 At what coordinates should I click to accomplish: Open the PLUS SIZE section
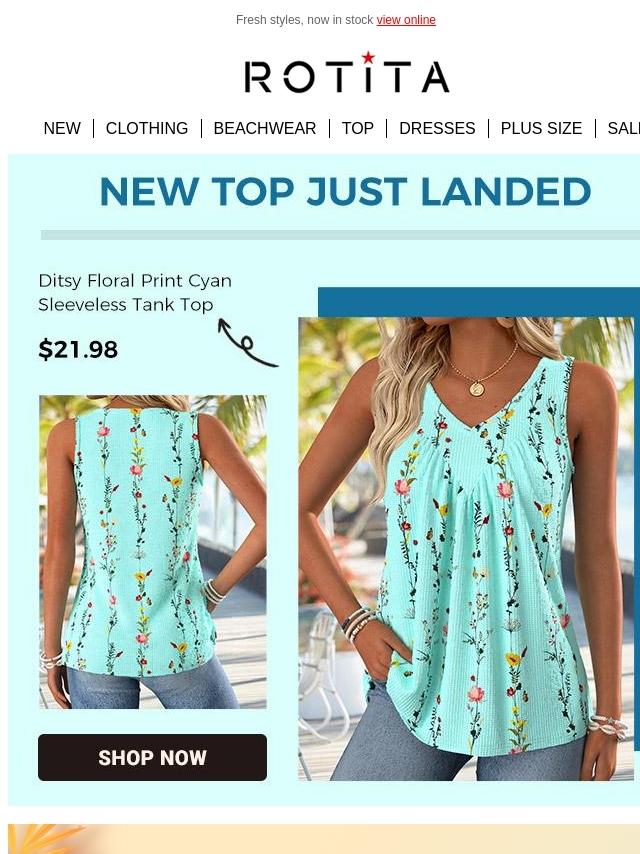tap(541, 129)
